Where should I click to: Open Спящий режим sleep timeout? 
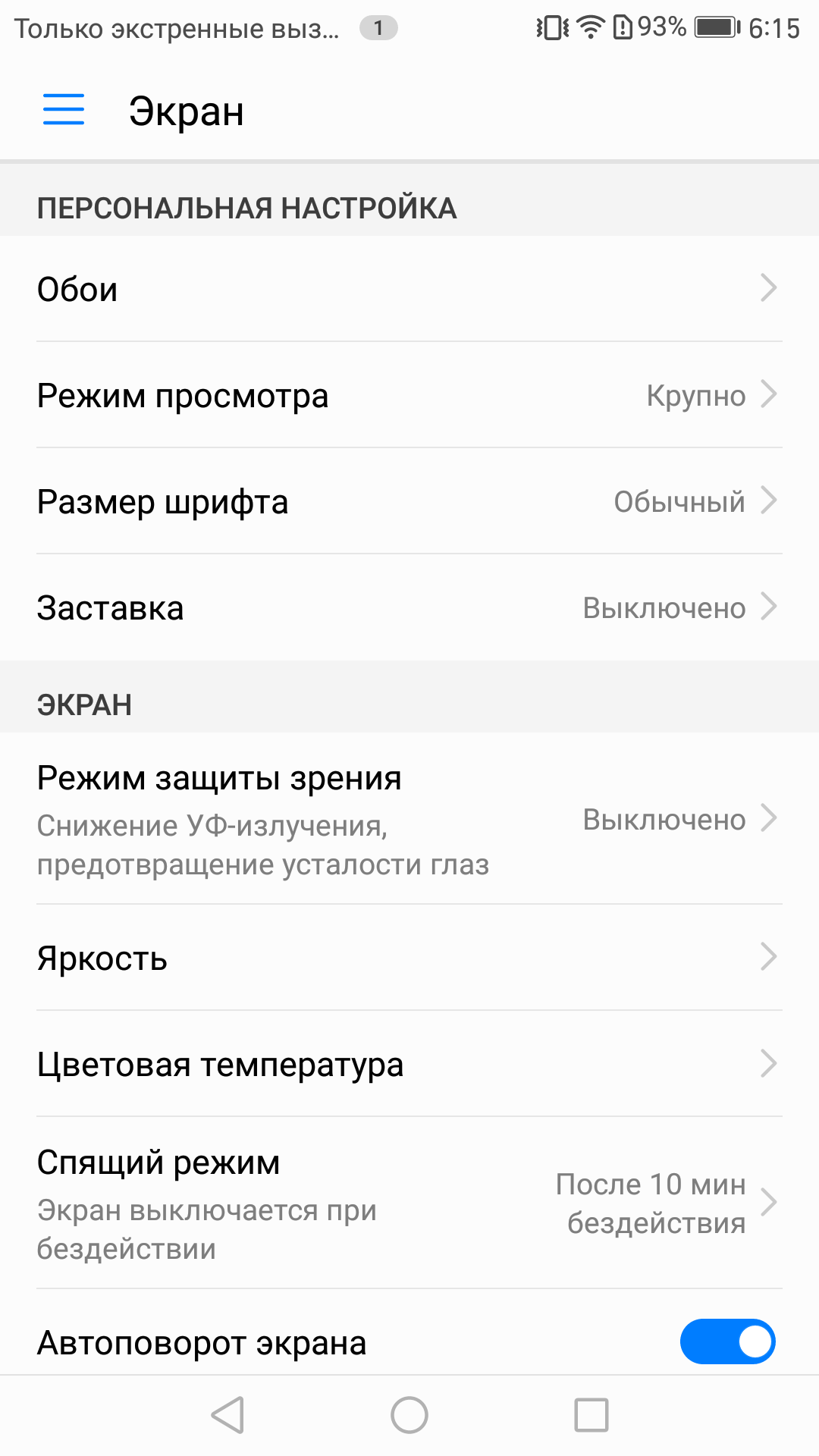click(x=409, y=1203)
